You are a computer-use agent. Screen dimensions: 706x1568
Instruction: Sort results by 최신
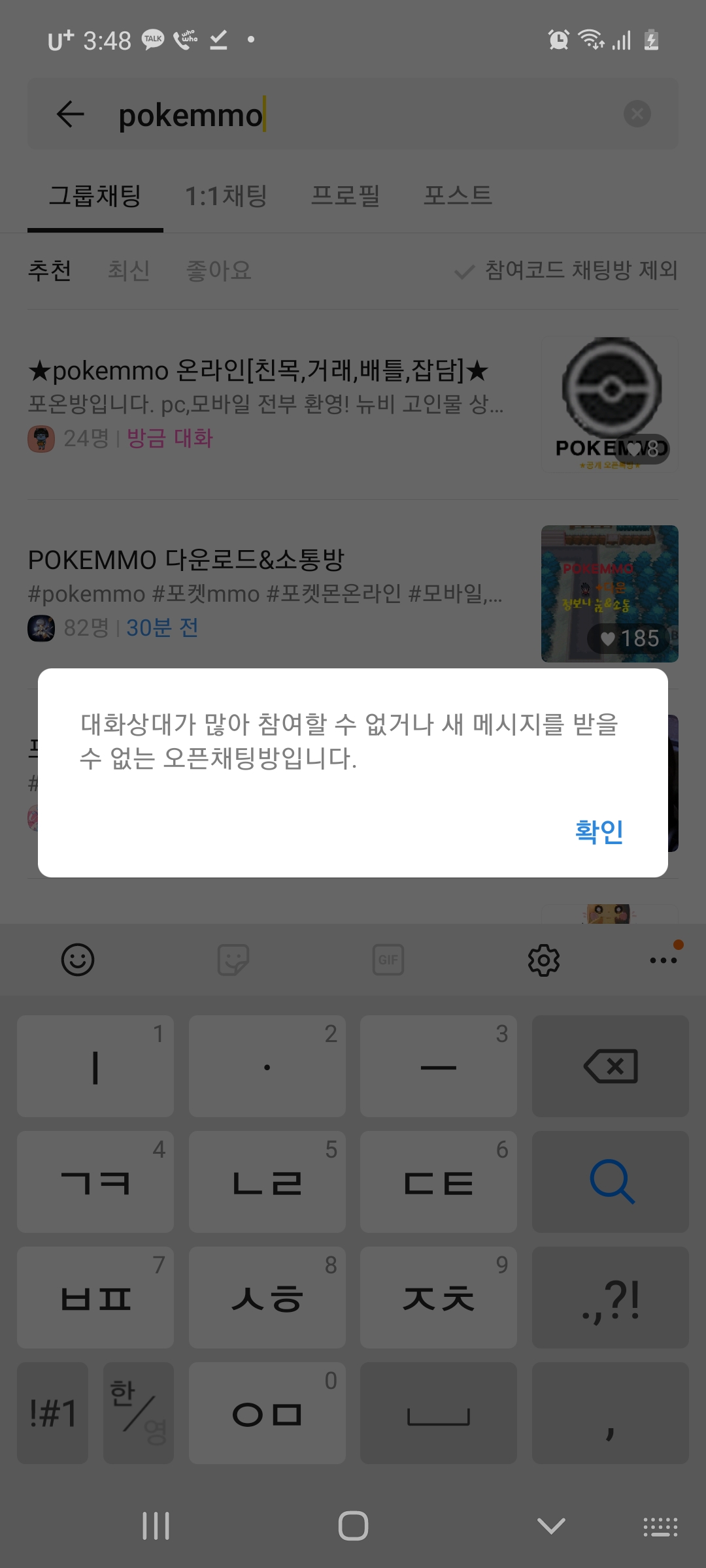point(129,270)
